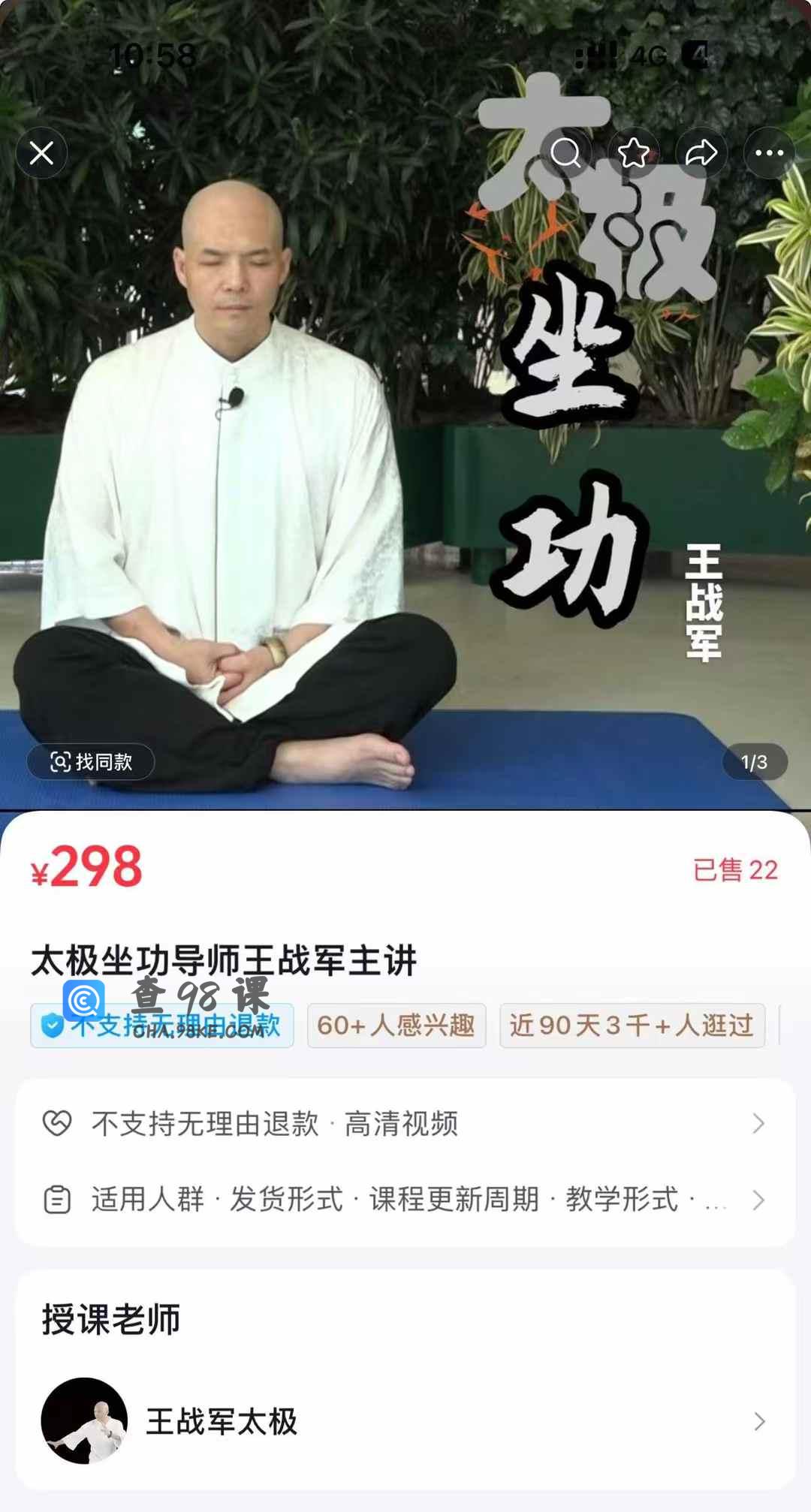Open teacher profile 王战军太极

405,1421
